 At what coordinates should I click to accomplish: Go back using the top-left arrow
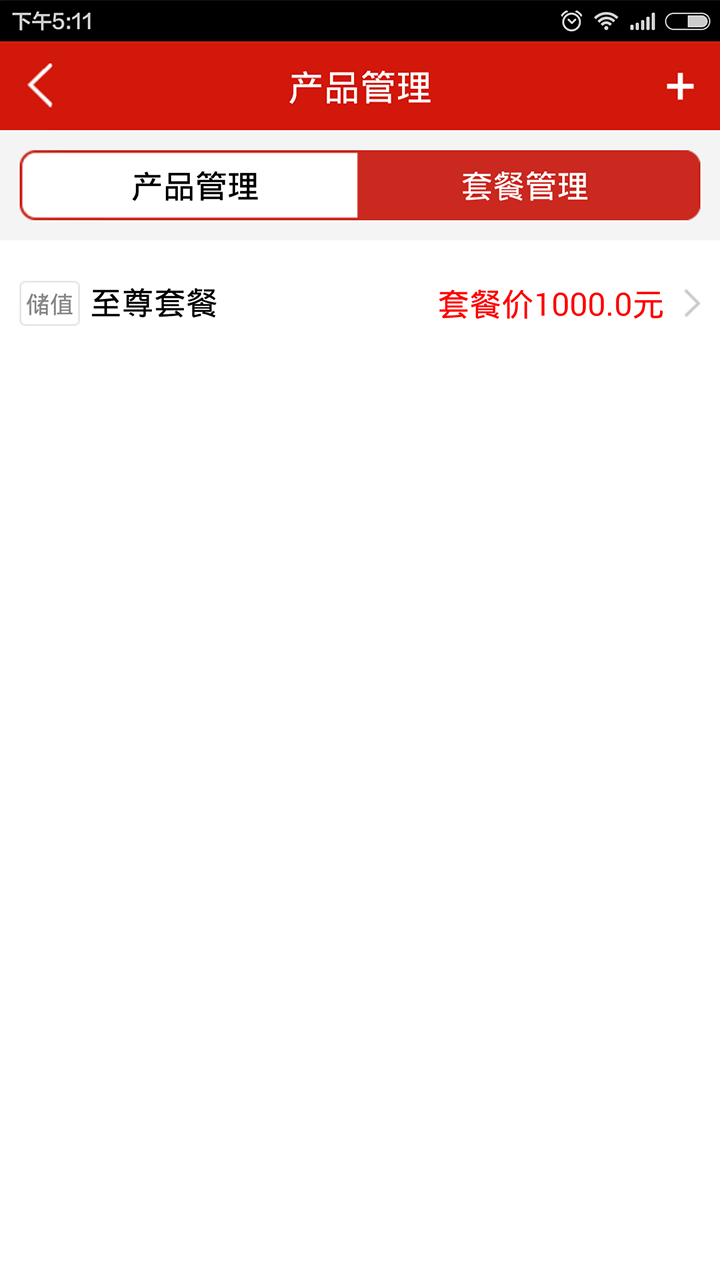(x=40, y=86)
